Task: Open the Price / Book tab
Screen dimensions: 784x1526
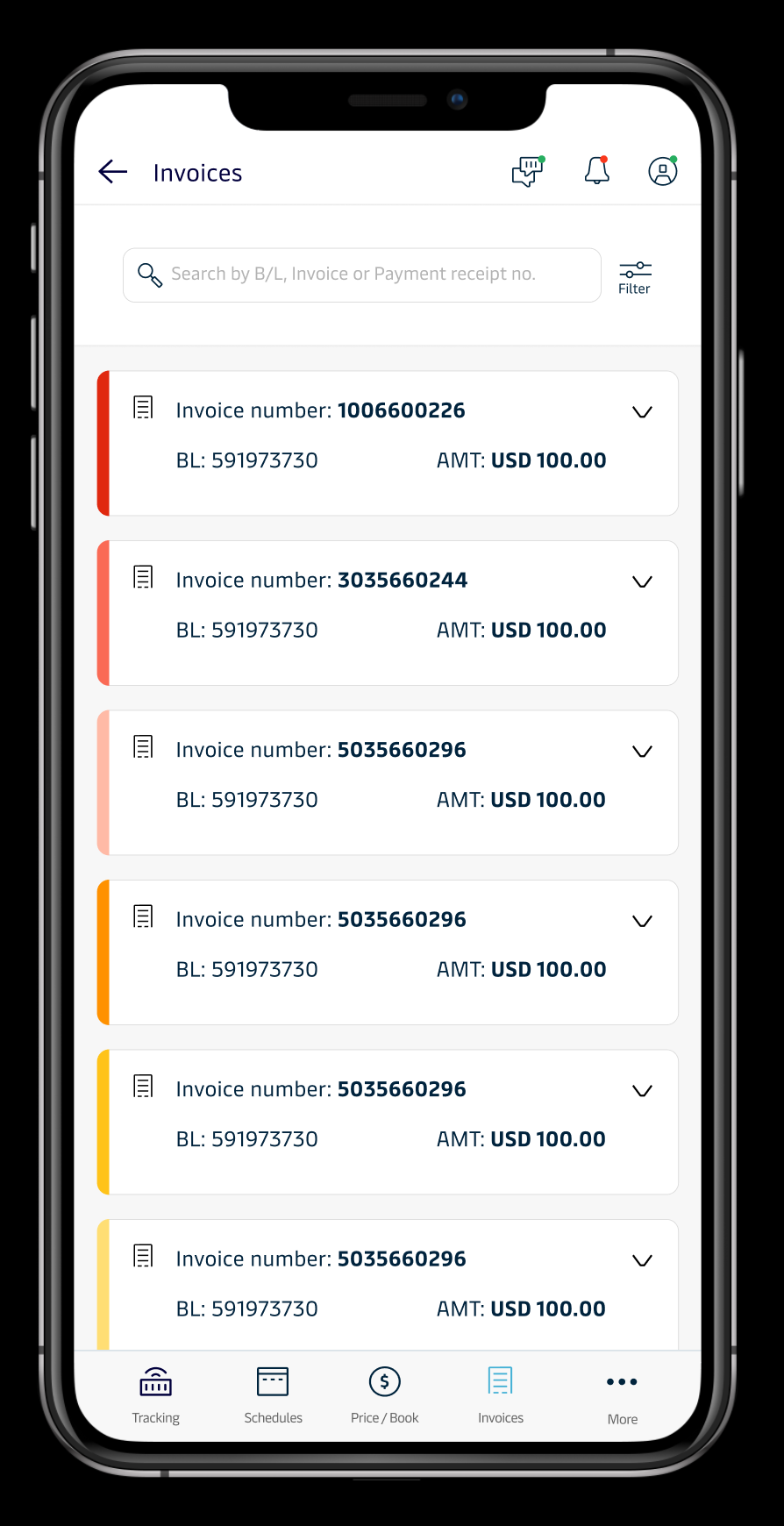Action: (385, 1395)
